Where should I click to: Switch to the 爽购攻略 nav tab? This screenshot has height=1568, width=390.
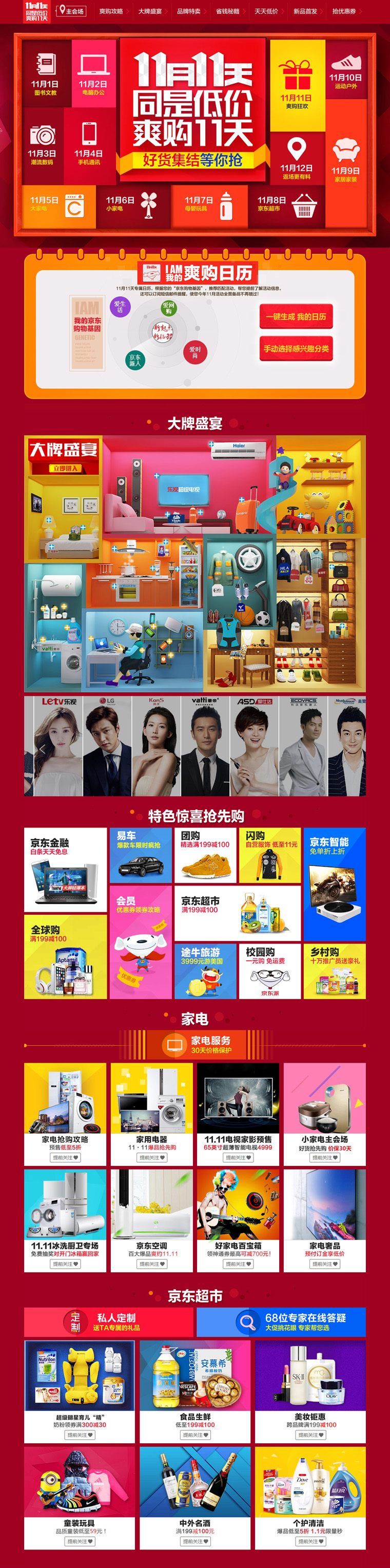(x=111, y=11)
